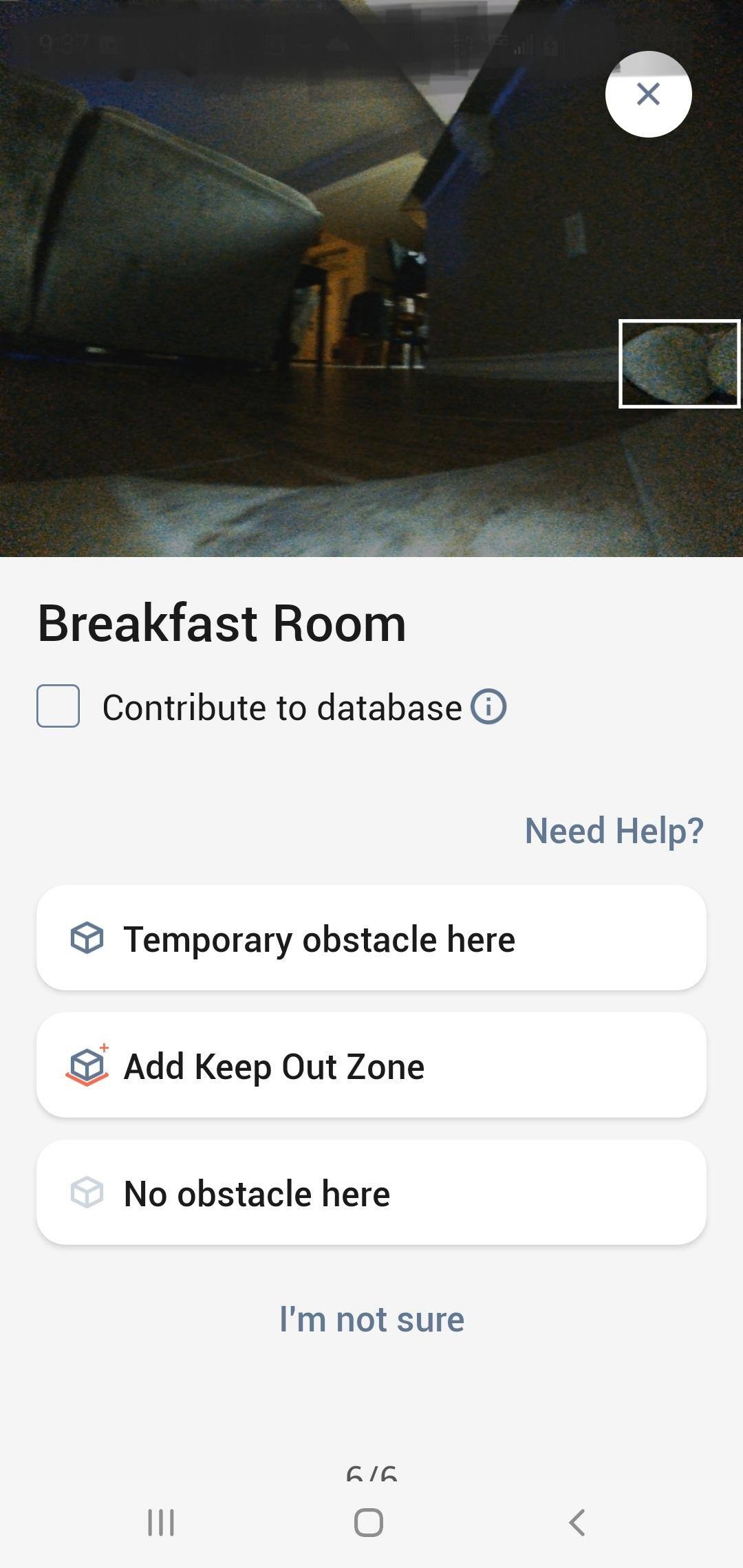Go back with the system back button
This screenshot has width=743, height=1568.
point(577,1523)
